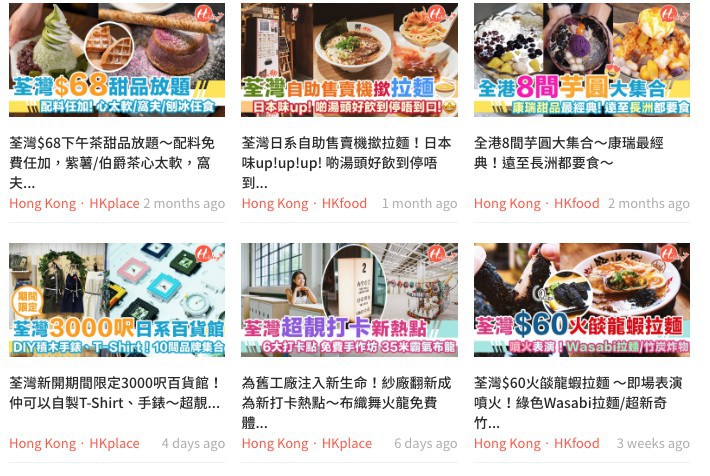
Task: Select HKfood tag under the 火燄龍蝦拉麵 article
Action: pos(577,443)
